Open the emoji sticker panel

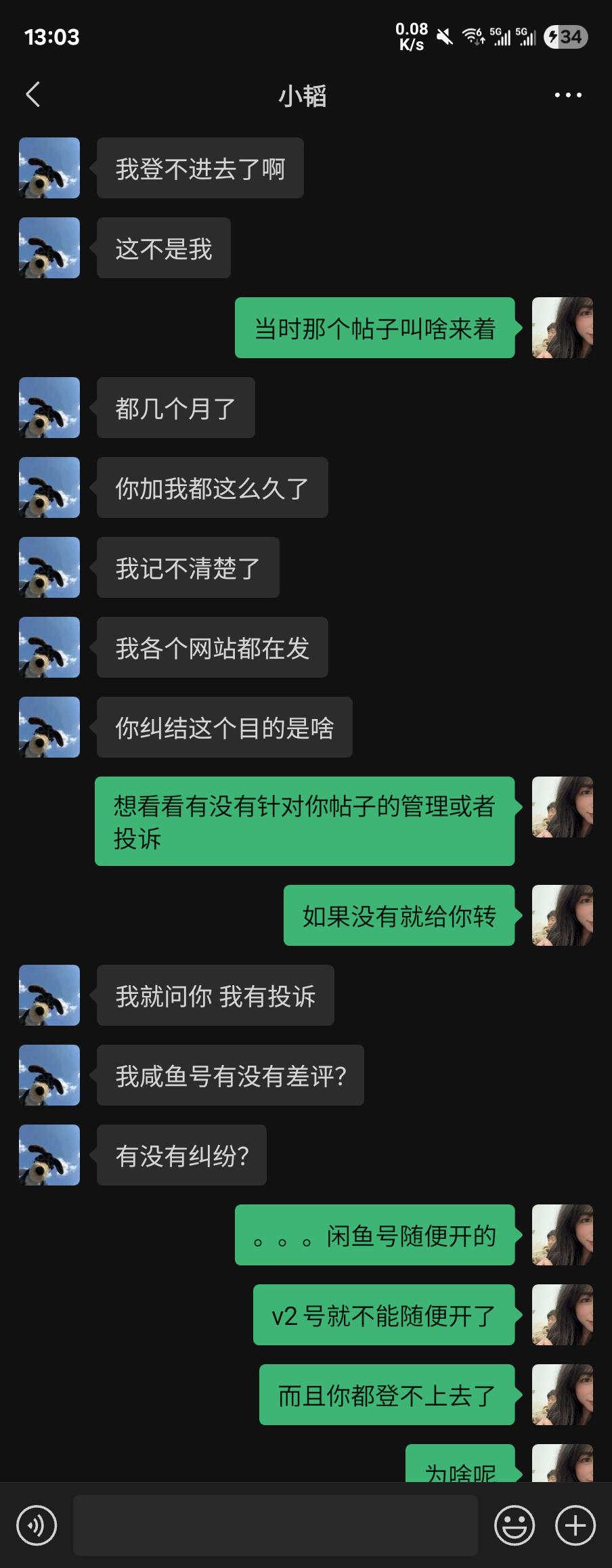515,1525
